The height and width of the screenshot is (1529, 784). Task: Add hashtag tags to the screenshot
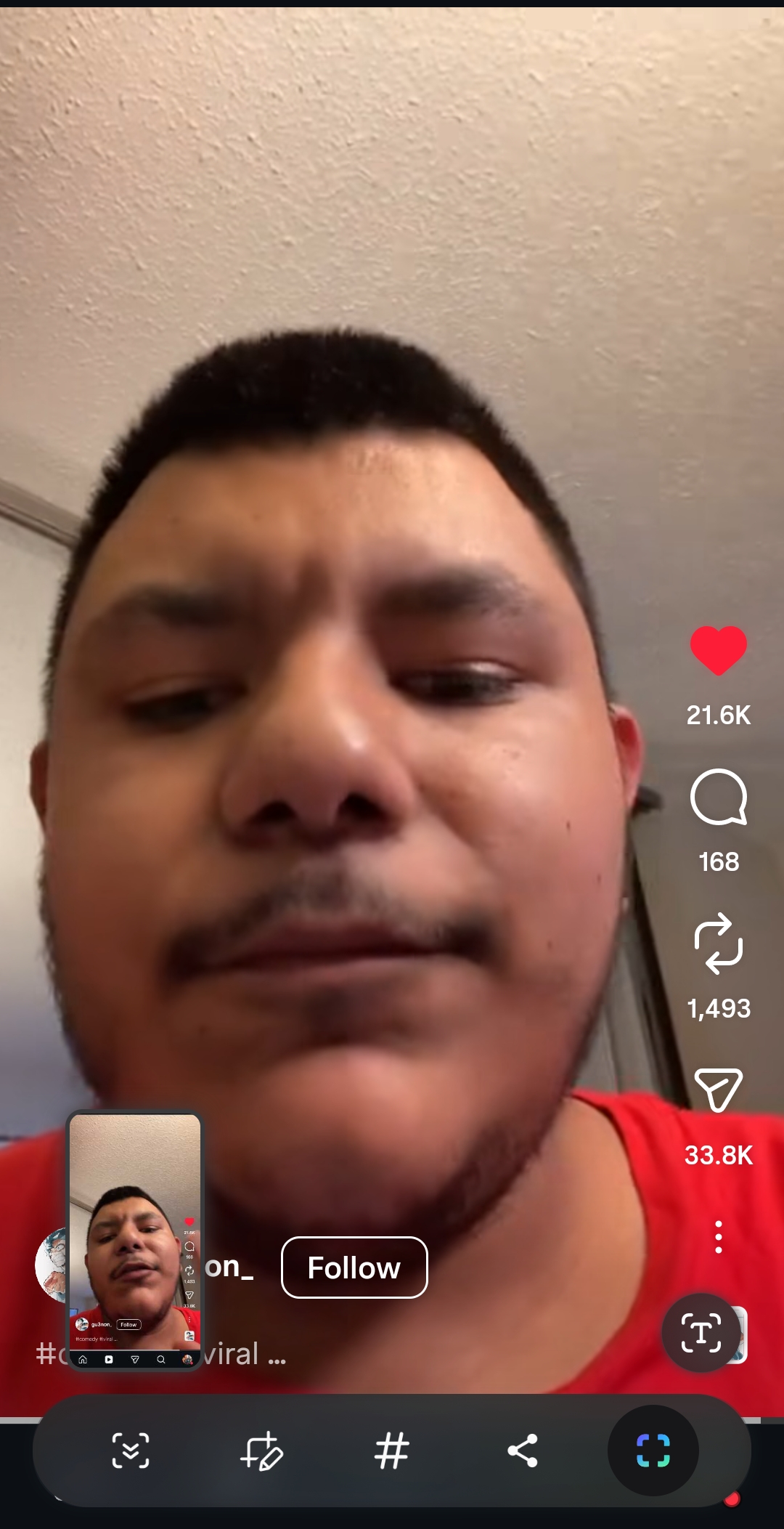point(392,1451)
